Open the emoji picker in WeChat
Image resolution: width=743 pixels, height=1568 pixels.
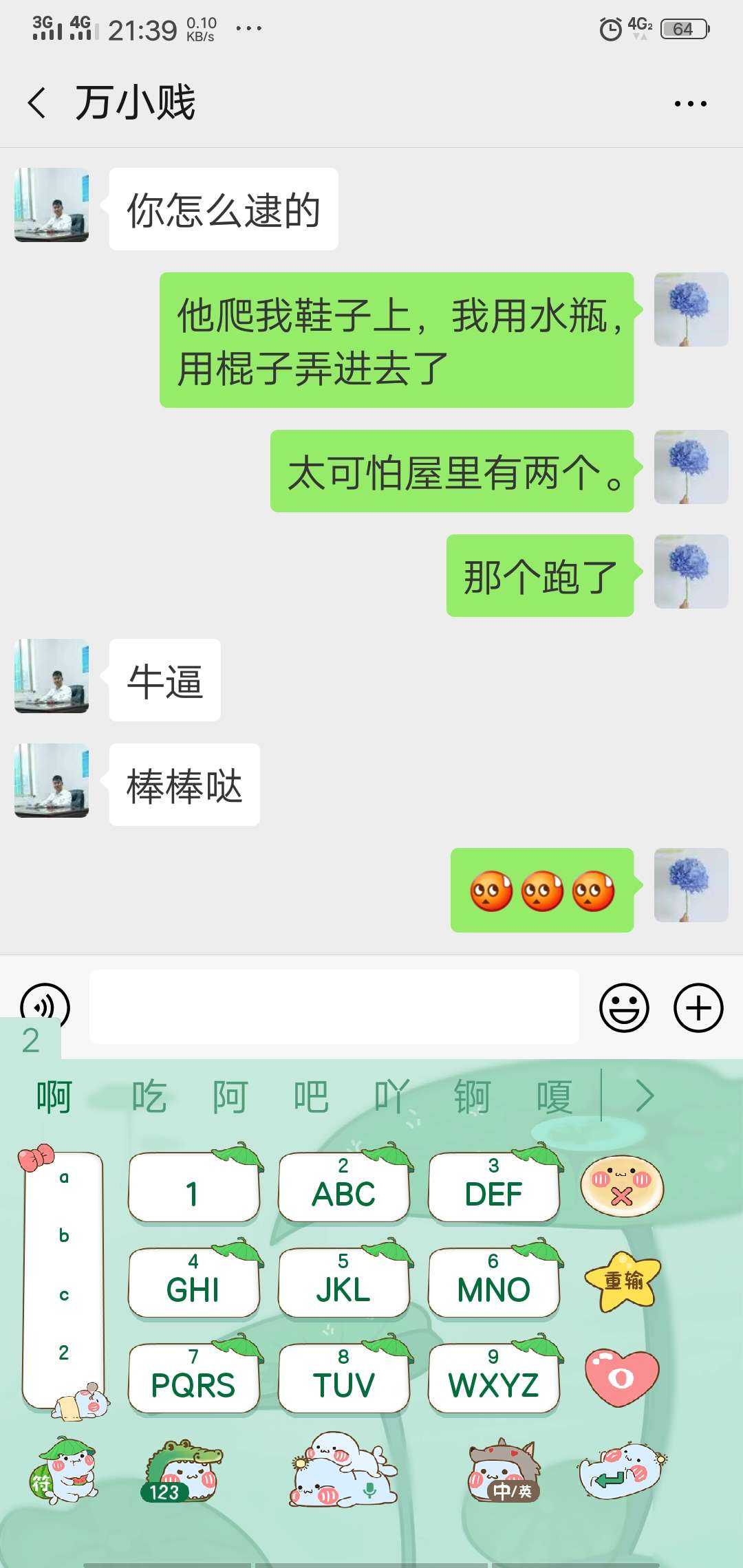[623, 1006]
